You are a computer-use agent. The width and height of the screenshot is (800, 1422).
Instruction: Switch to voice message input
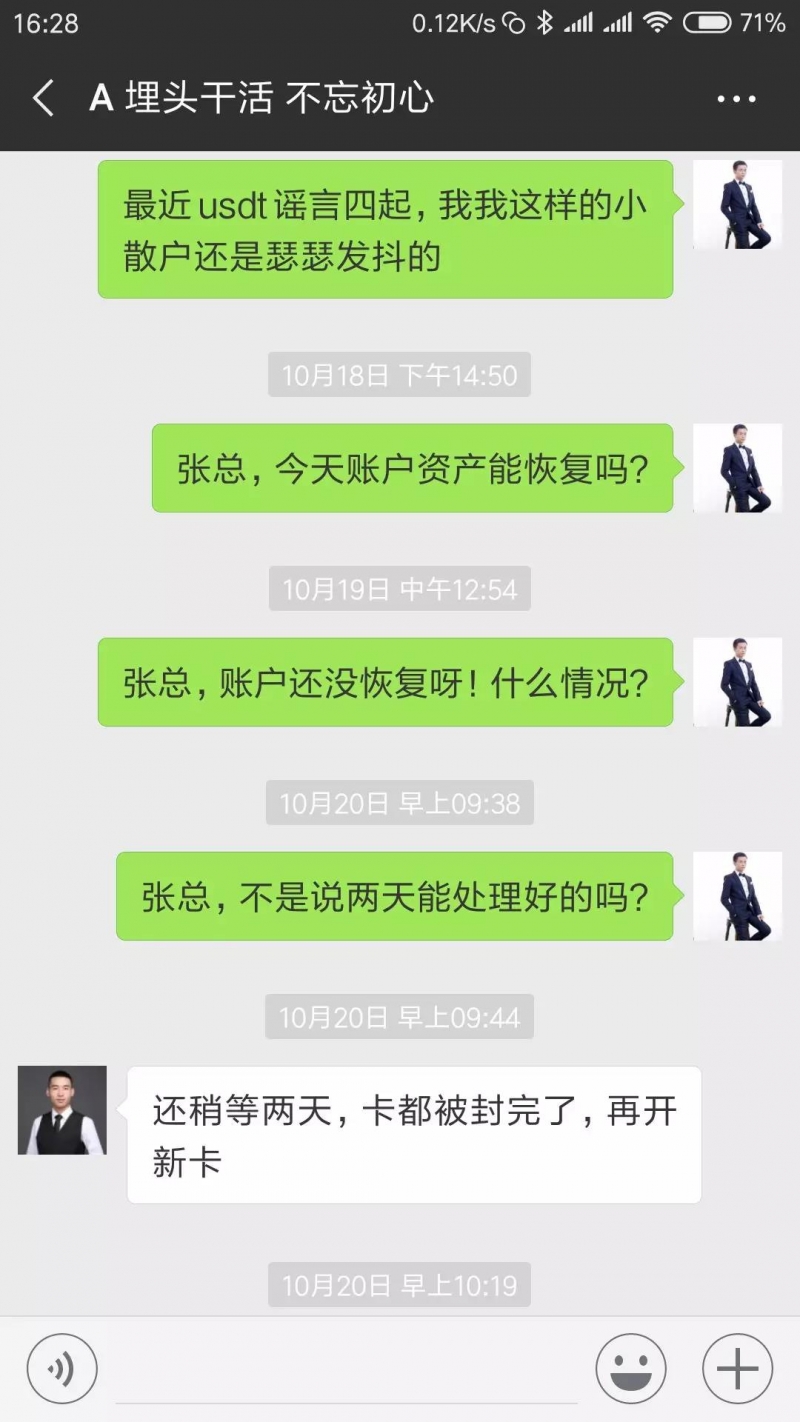[62, 1369]
